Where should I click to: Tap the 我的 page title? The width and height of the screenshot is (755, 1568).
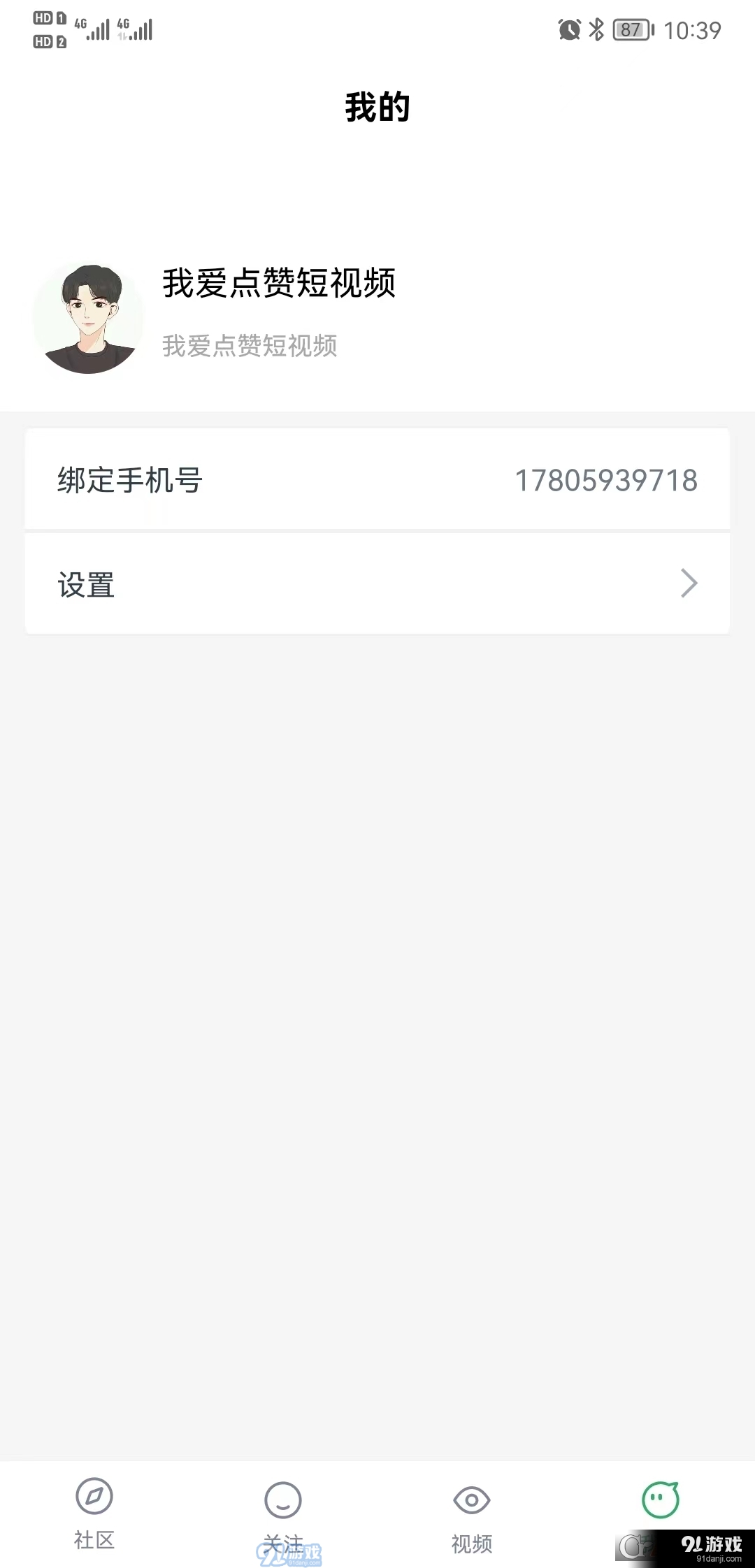[377, 107]
